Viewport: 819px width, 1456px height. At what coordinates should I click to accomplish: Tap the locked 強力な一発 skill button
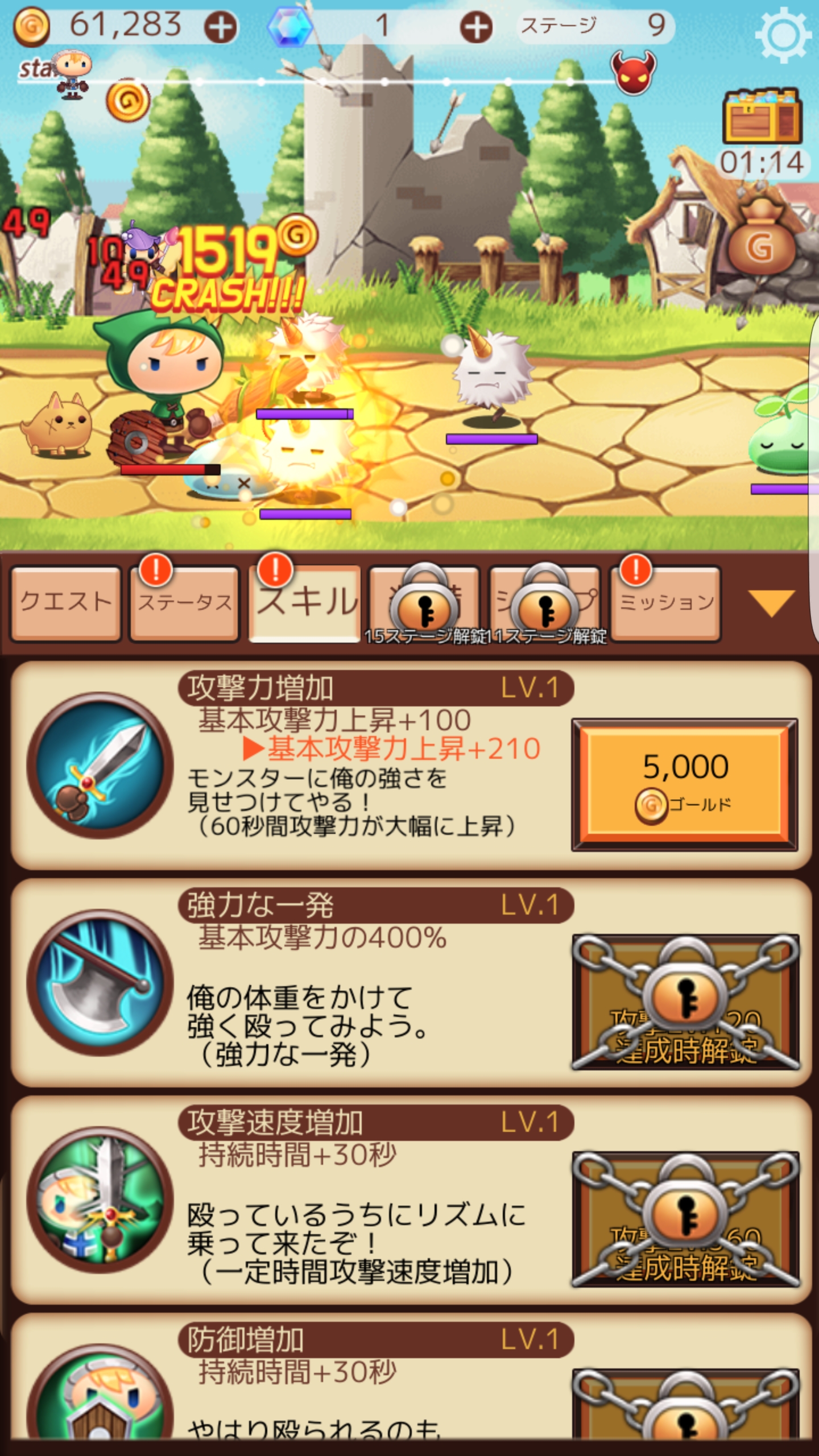[685, 1002]
